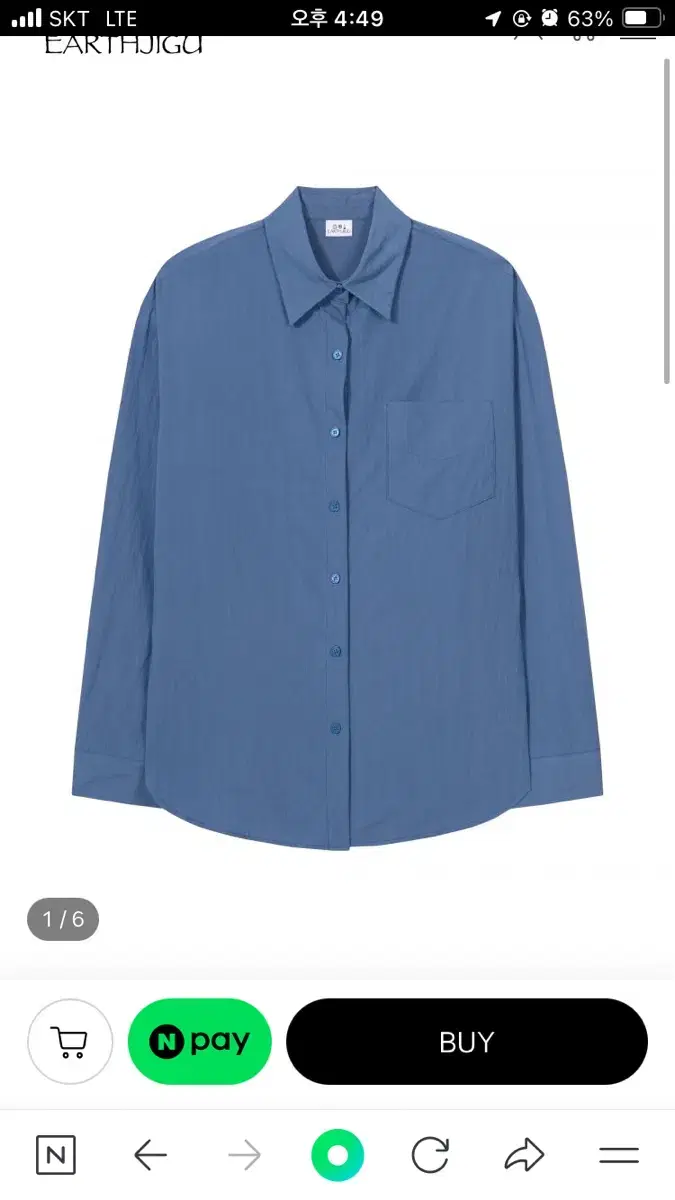Open the Naver N home button
675x1200 pixels.
point(56,1156)
